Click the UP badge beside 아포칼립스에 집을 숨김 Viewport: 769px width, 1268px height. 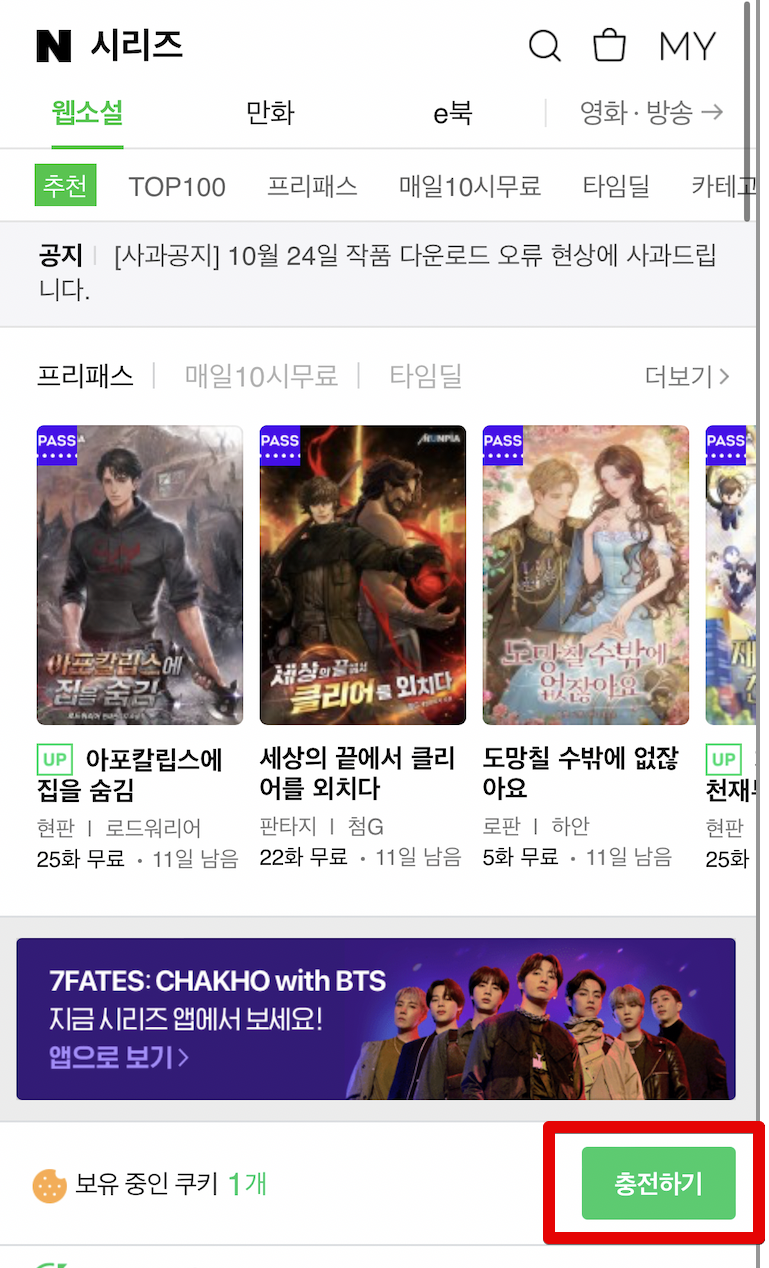pos(55,760)
